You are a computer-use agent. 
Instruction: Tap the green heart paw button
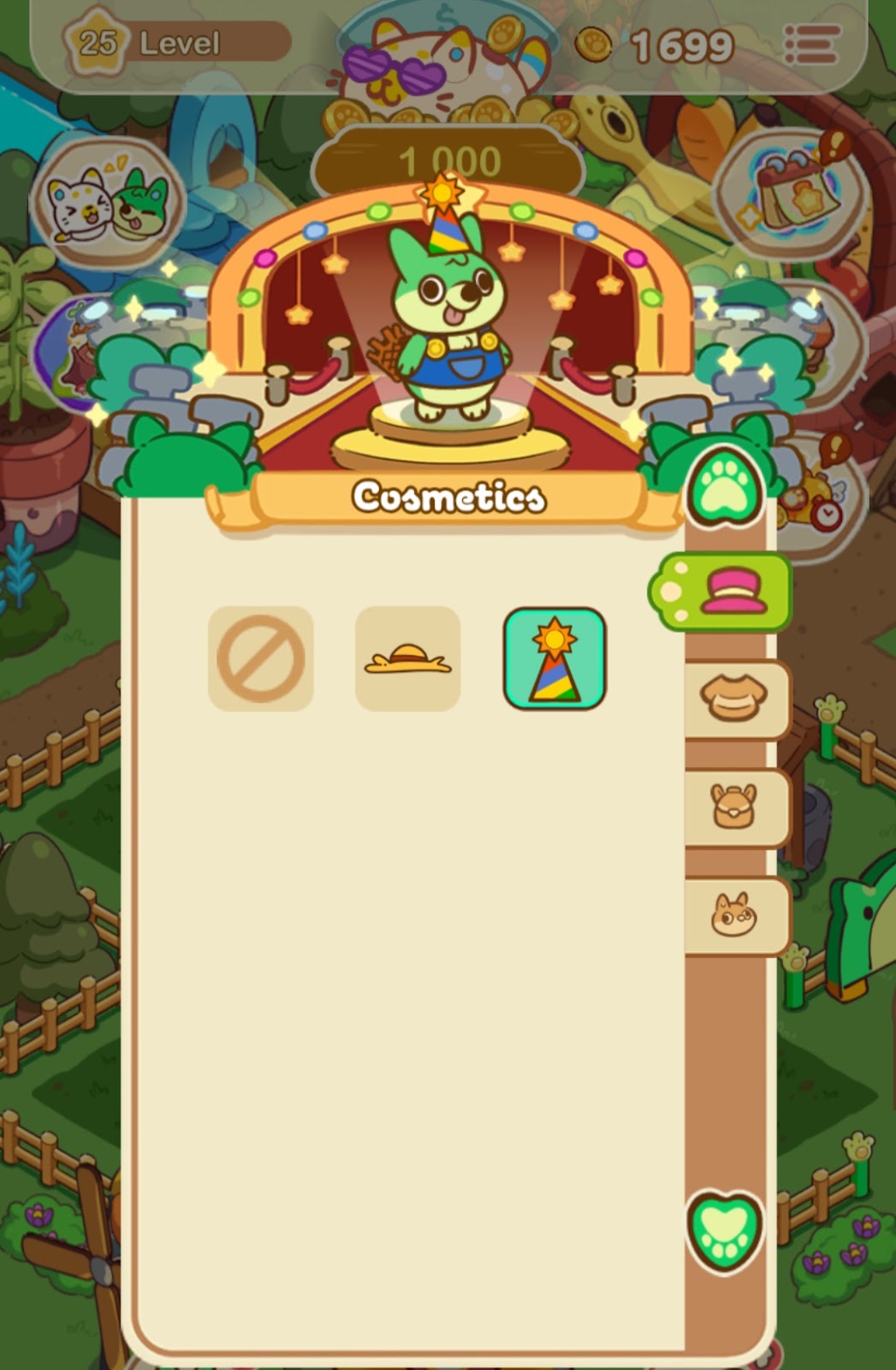[724, 1232]
